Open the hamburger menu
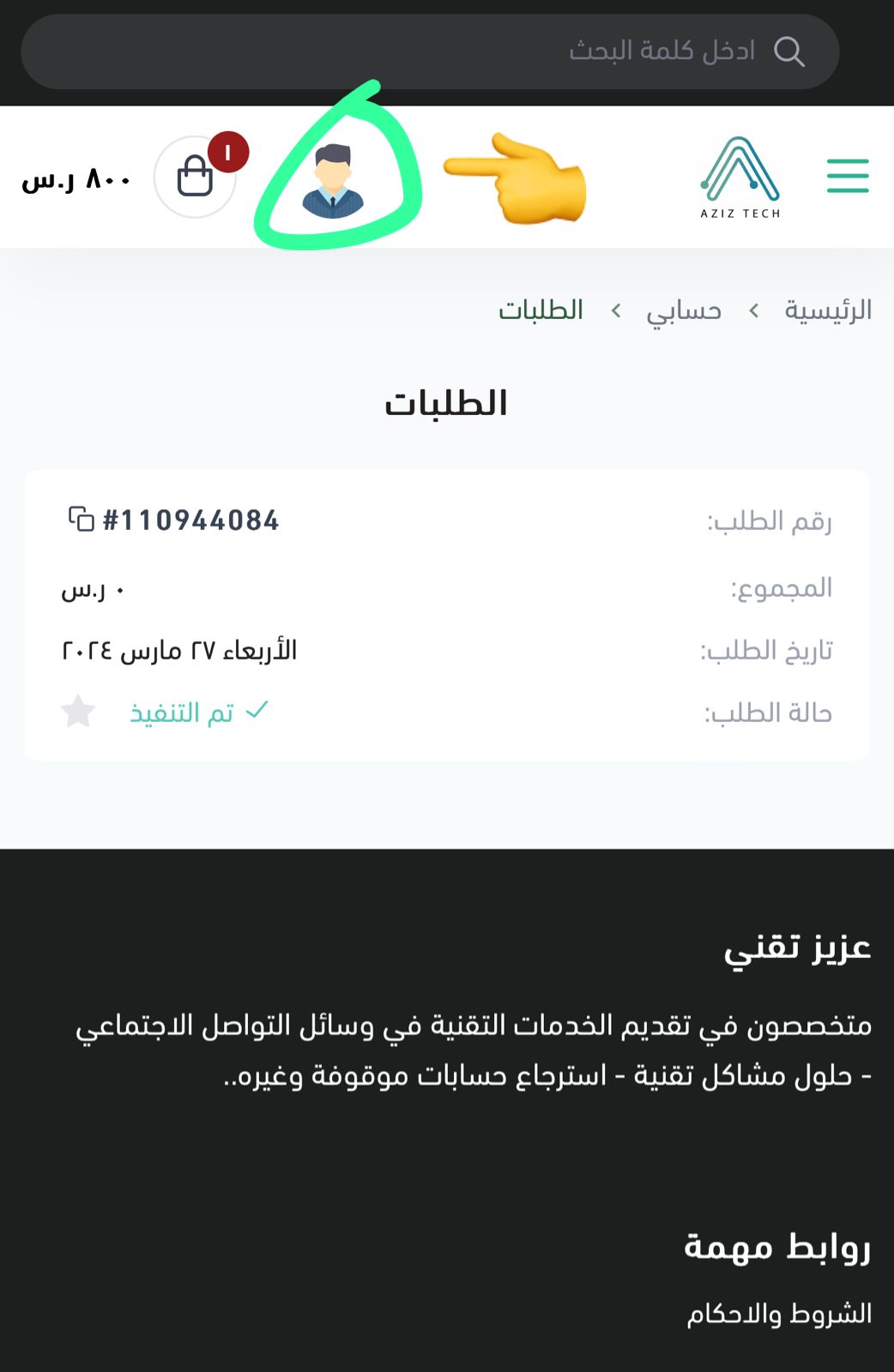894x1372 pixels. click(x=848, y=176)
